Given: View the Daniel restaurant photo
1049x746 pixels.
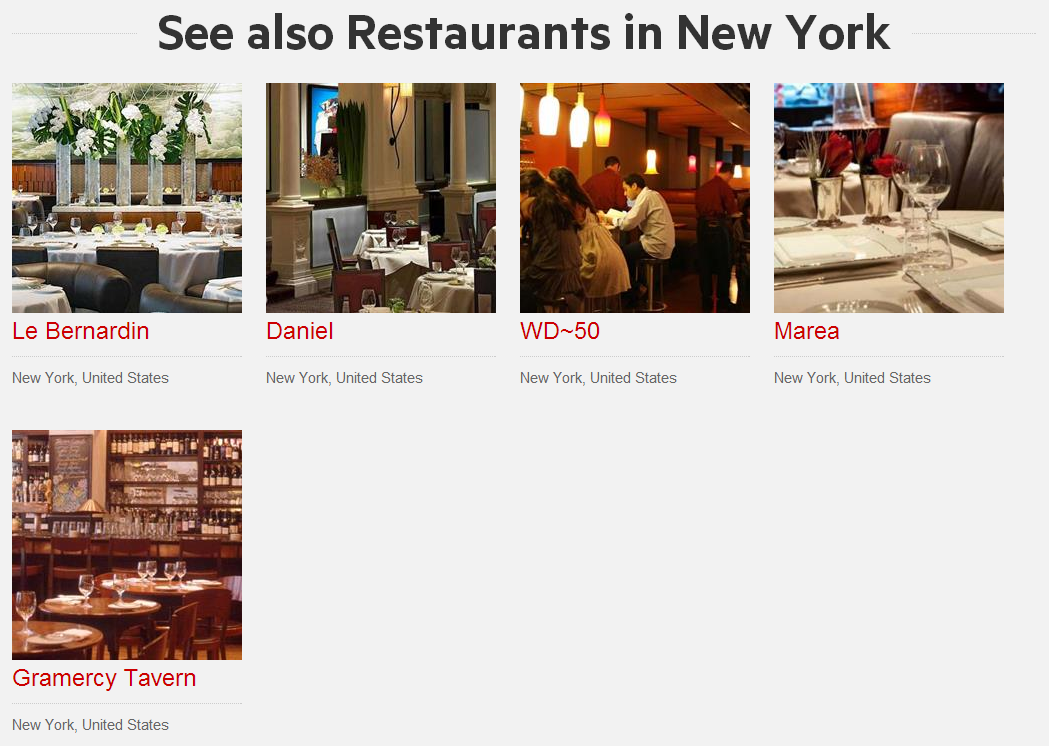Looking at the screenshot, I should (381, 198).
